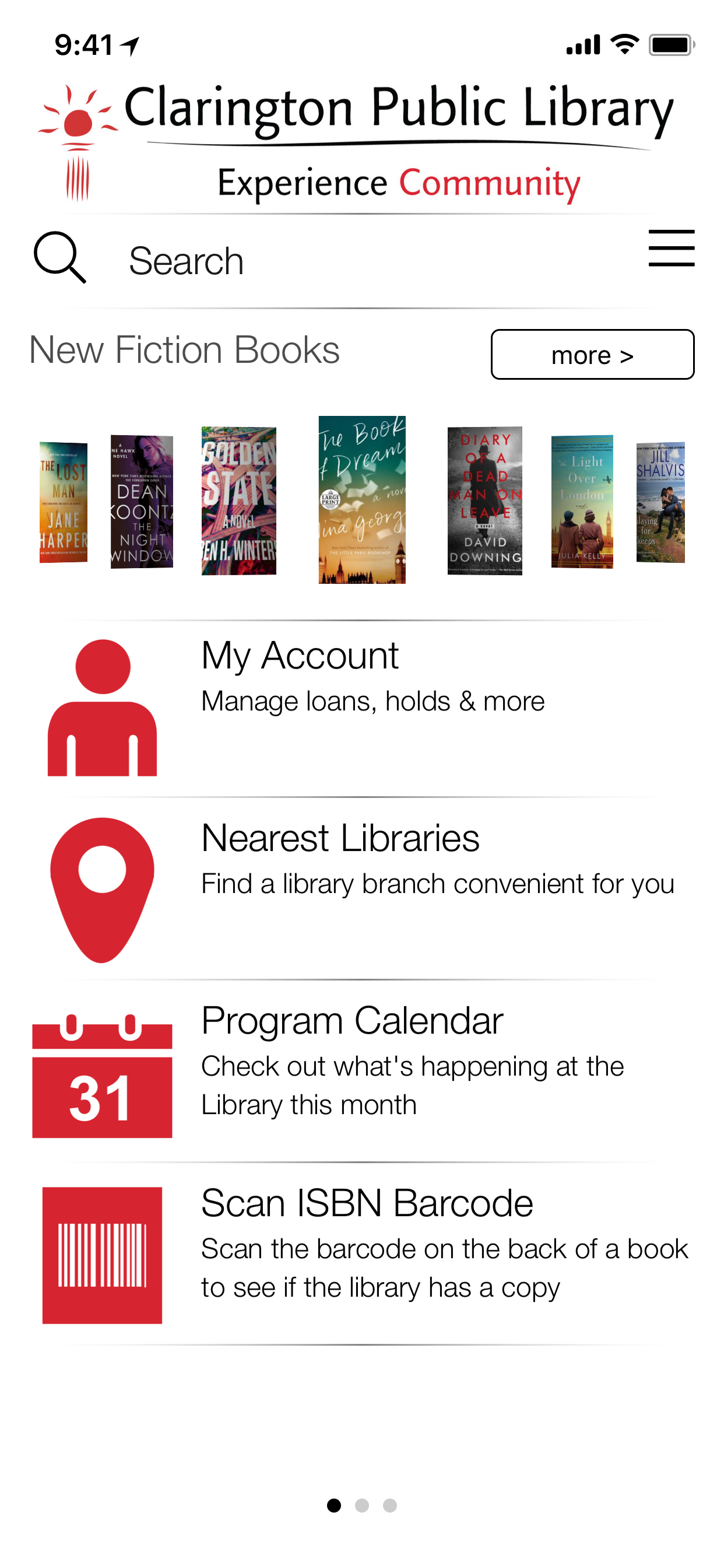This screenshot has width=724, height=1568.
Task: Open the hamburger menu
Action: [671, 248]
